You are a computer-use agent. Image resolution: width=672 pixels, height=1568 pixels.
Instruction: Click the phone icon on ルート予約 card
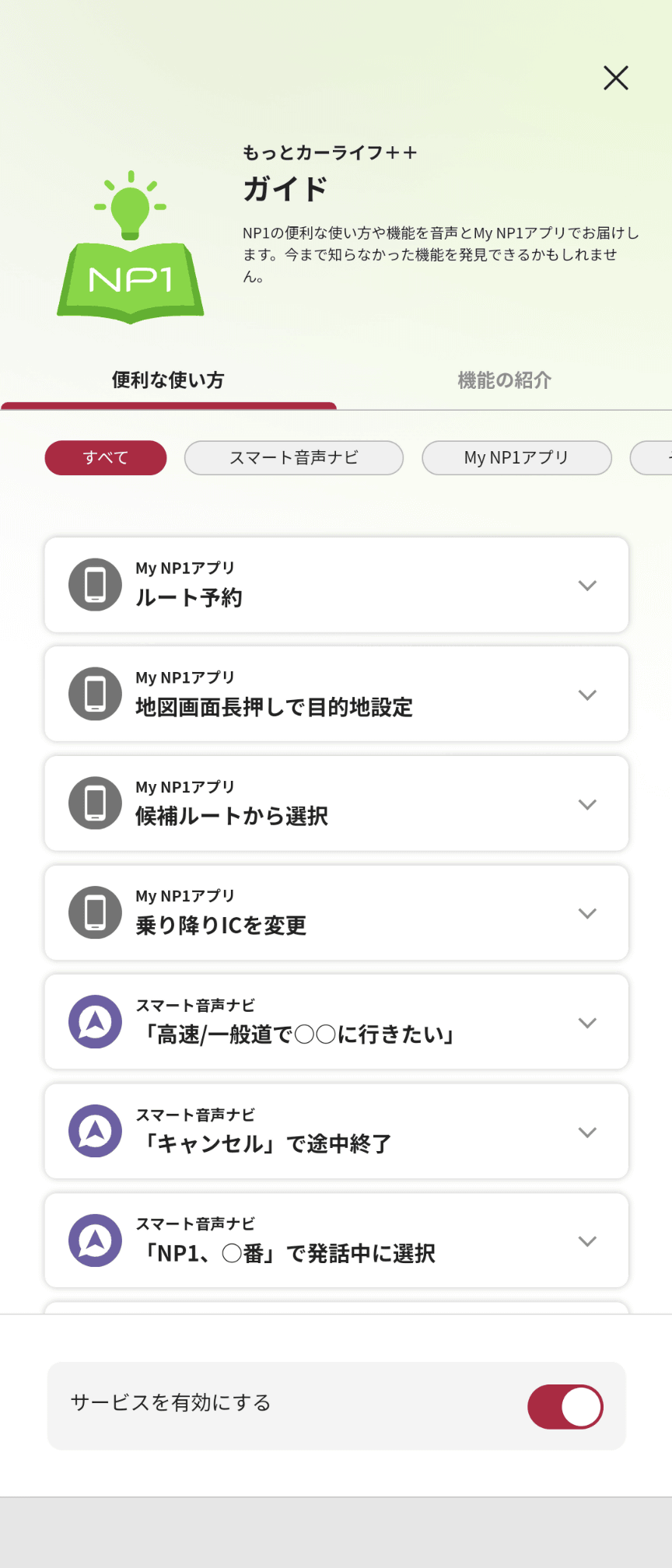point(94,585)
